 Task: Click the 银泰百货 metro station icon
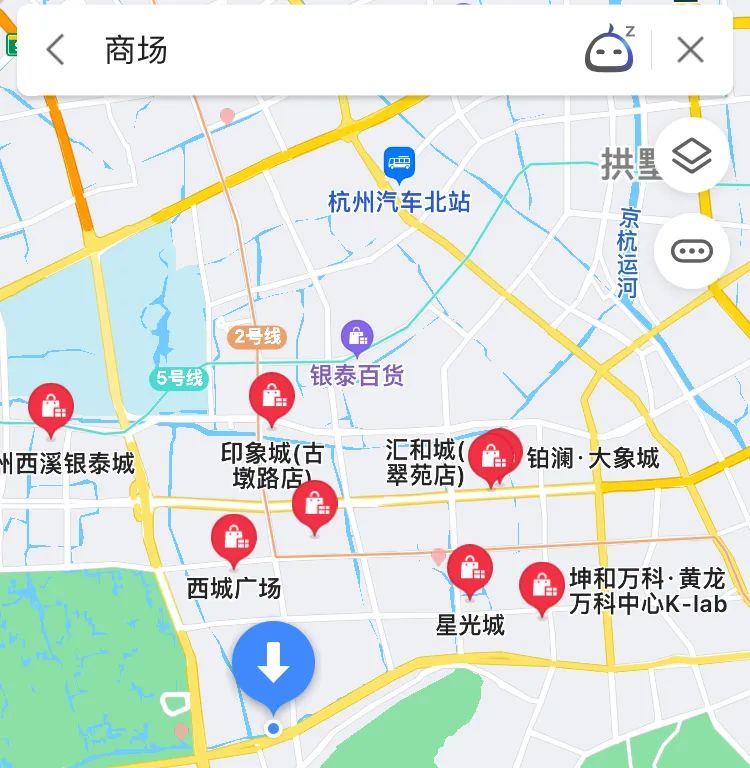point(355,336)
